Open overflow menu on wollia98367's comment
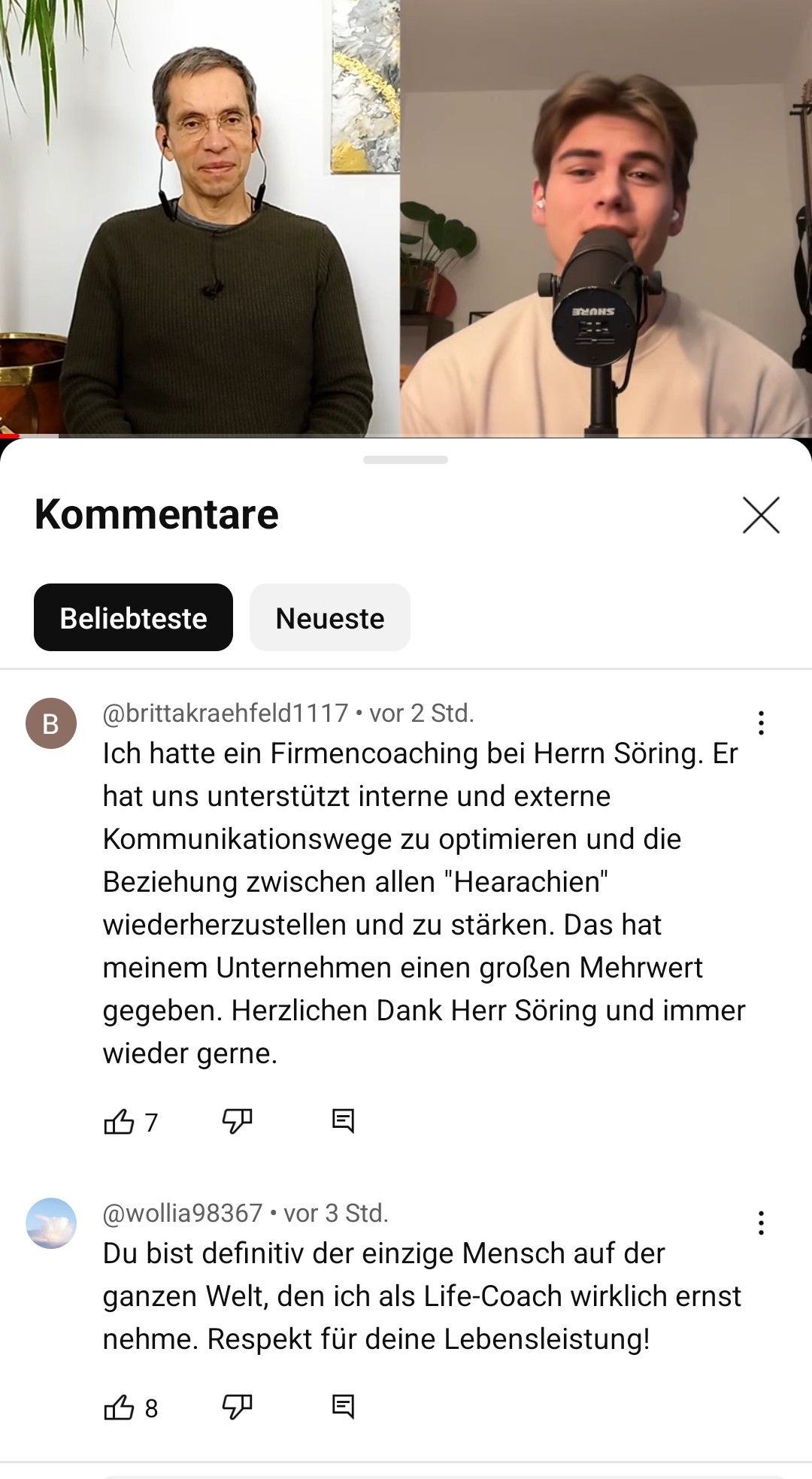812x1479 pixels. pyautogui.click(x=761, y=1223)
